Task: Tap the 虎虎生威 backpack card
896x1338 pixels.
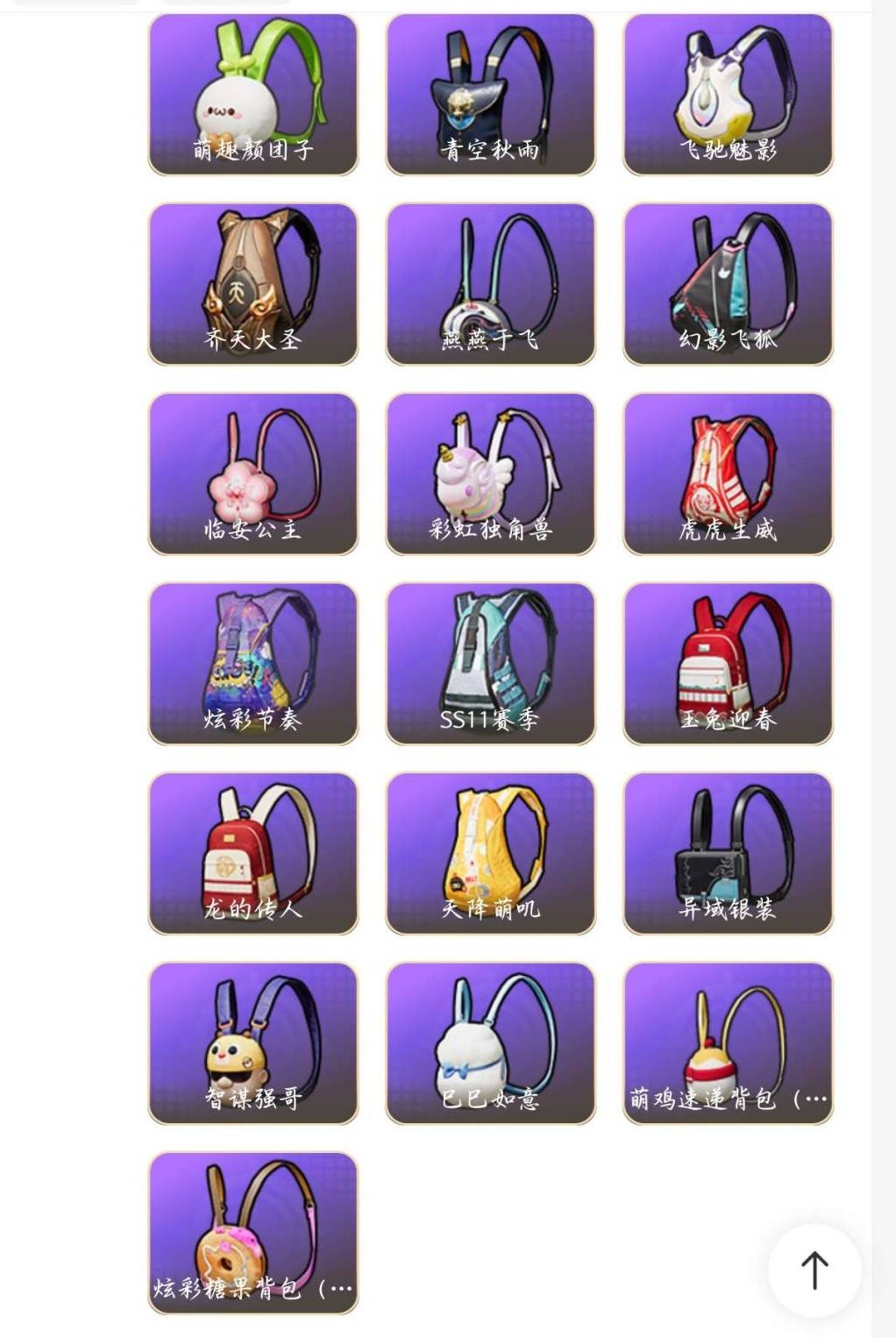Action: 728,473
